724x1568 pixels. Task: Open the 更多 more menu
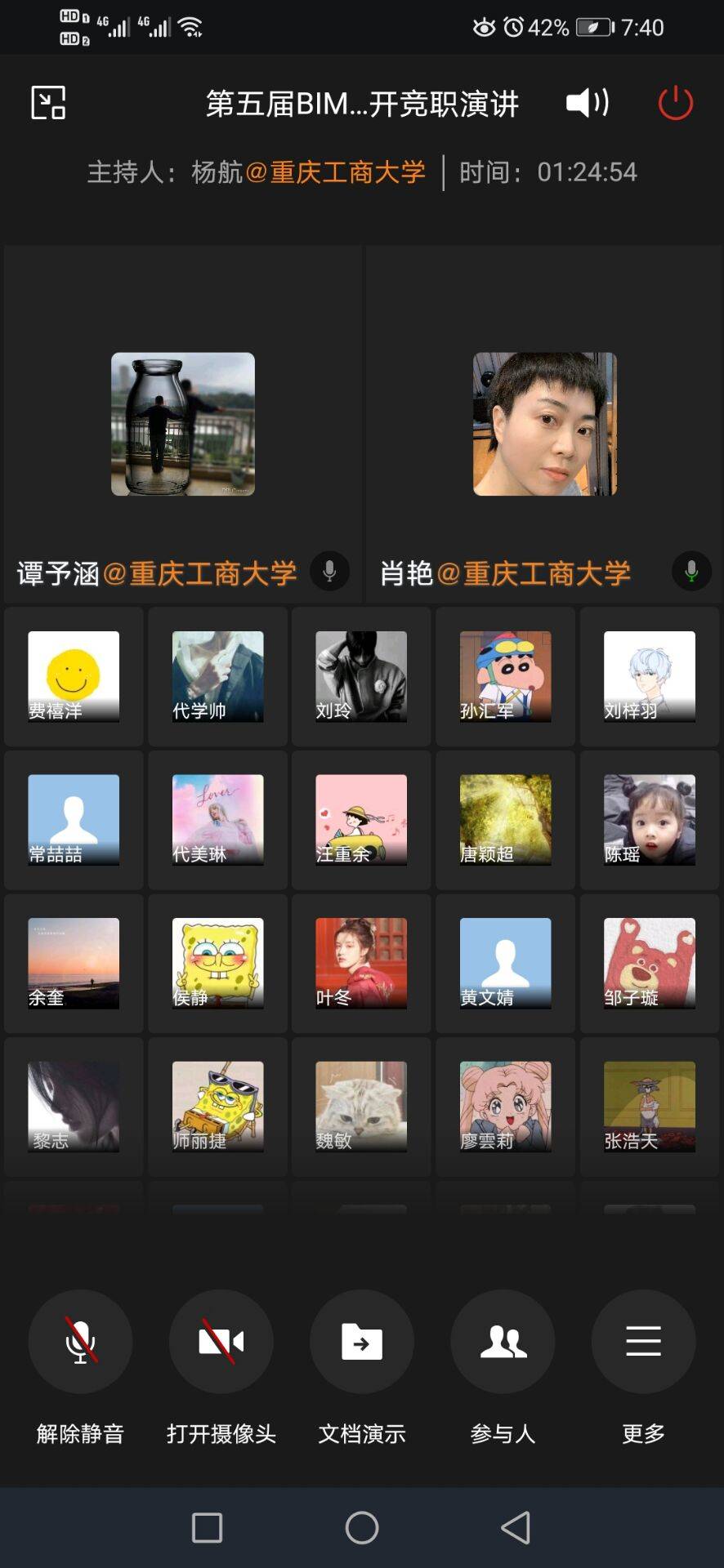tap(643, 1341)
